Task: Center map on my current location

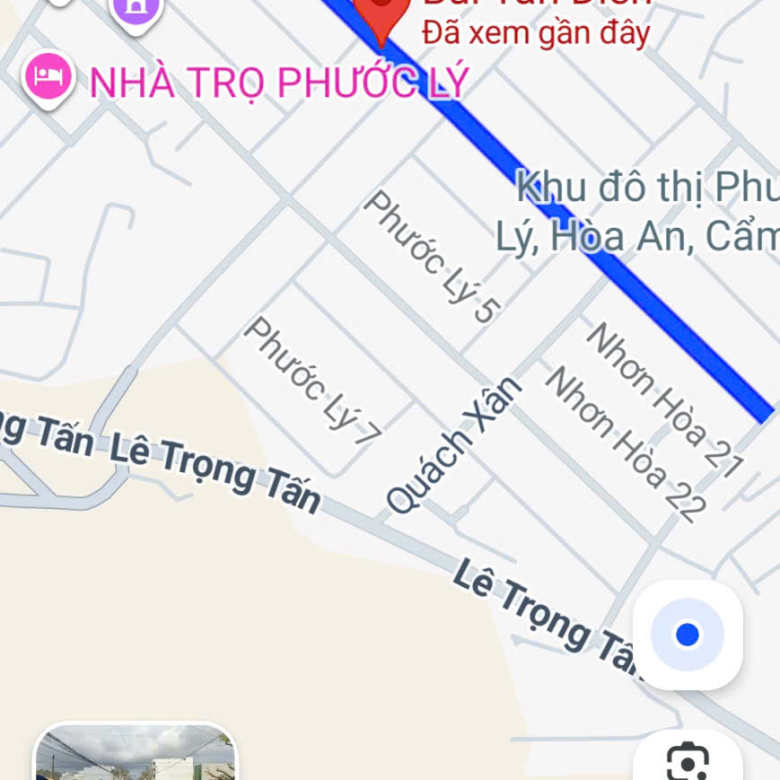Action: coord(687,635)
